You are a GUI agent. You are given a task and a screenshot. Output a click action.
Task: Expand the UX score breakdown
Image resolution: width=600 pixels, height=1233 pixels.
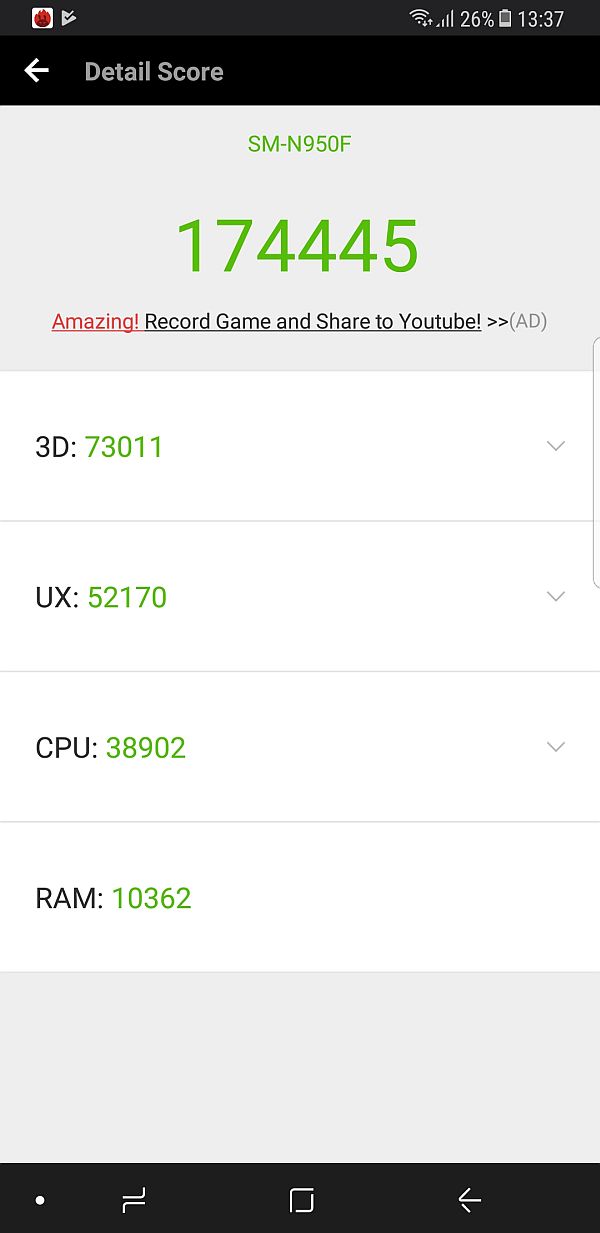556,597
